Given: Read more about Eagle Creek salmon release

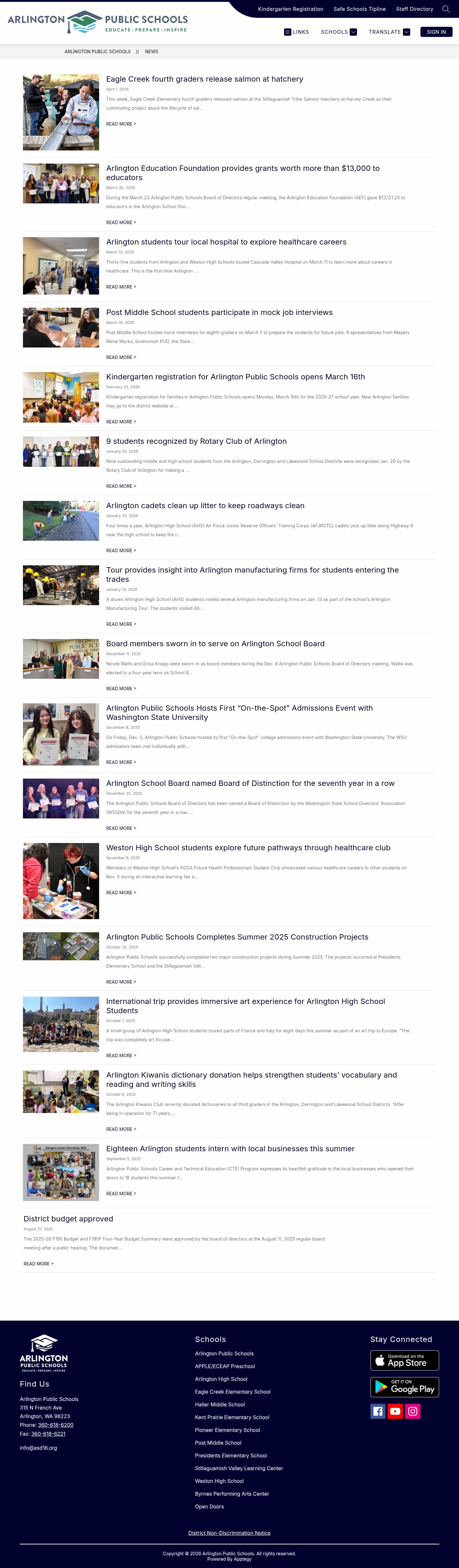Looking at the screenshot, I should (121, 124).
